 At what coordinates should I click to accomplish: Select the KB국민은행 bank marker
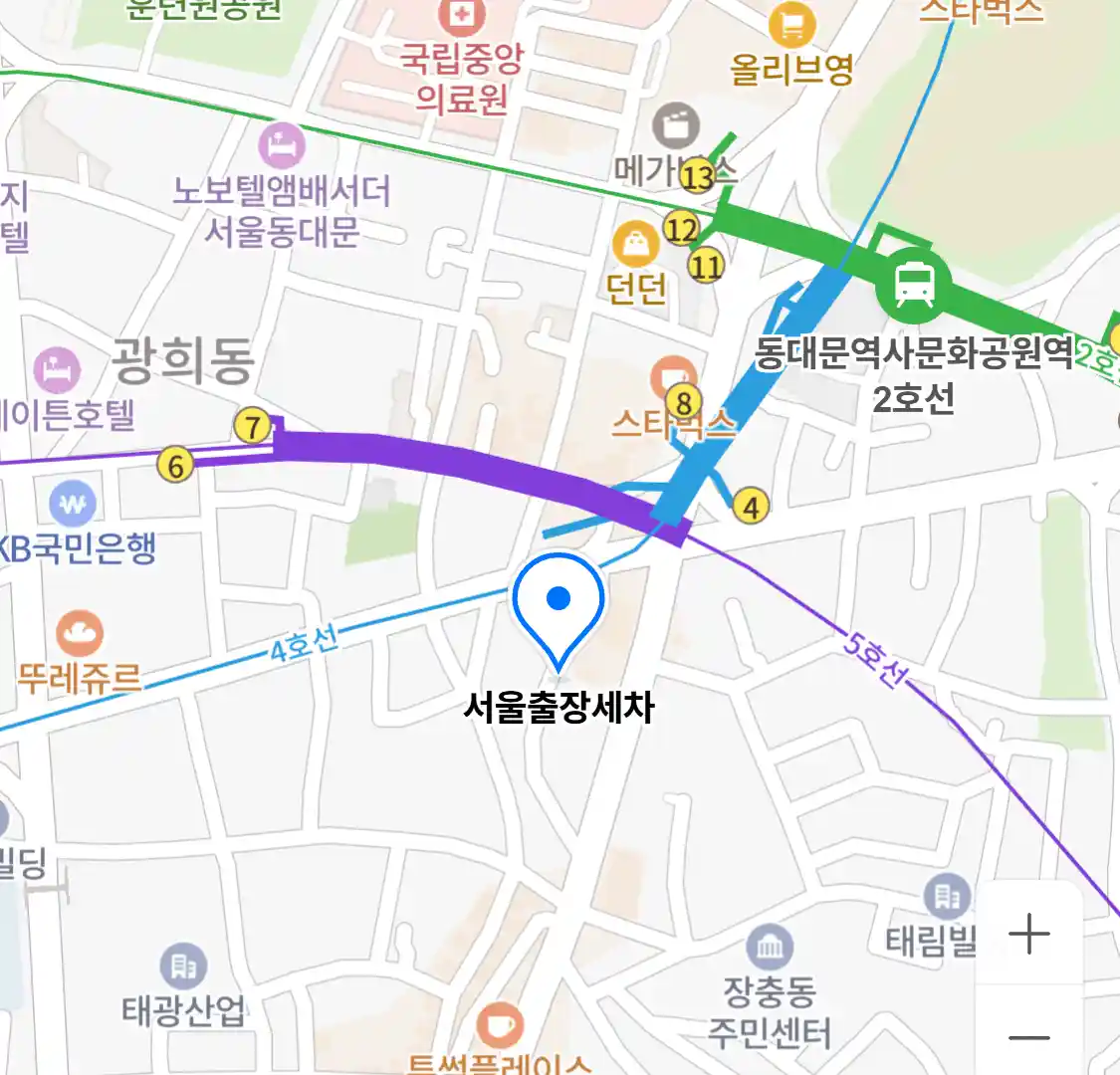click(x=73, y=504)
